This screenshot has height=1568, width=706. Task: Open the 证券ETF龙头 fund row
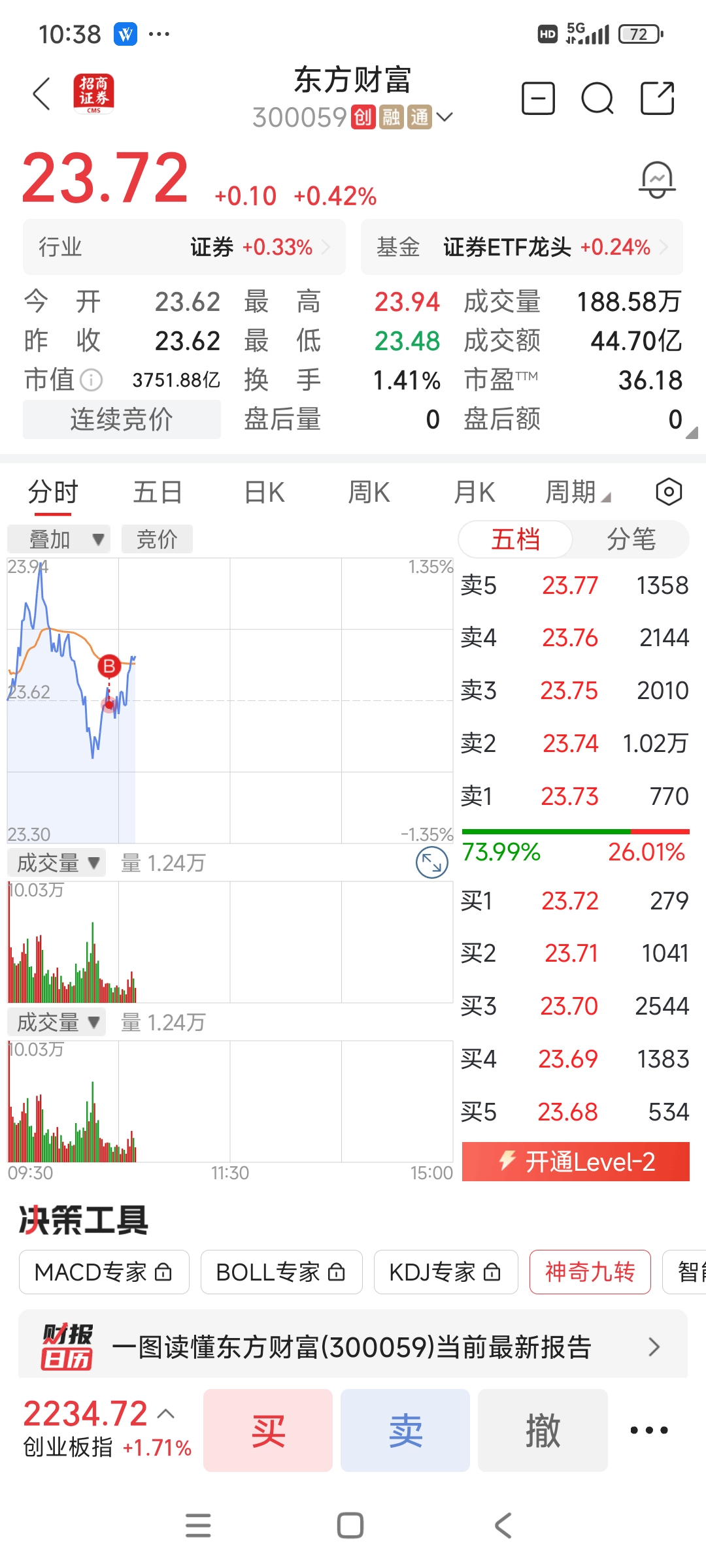click(x=522, y=247)
